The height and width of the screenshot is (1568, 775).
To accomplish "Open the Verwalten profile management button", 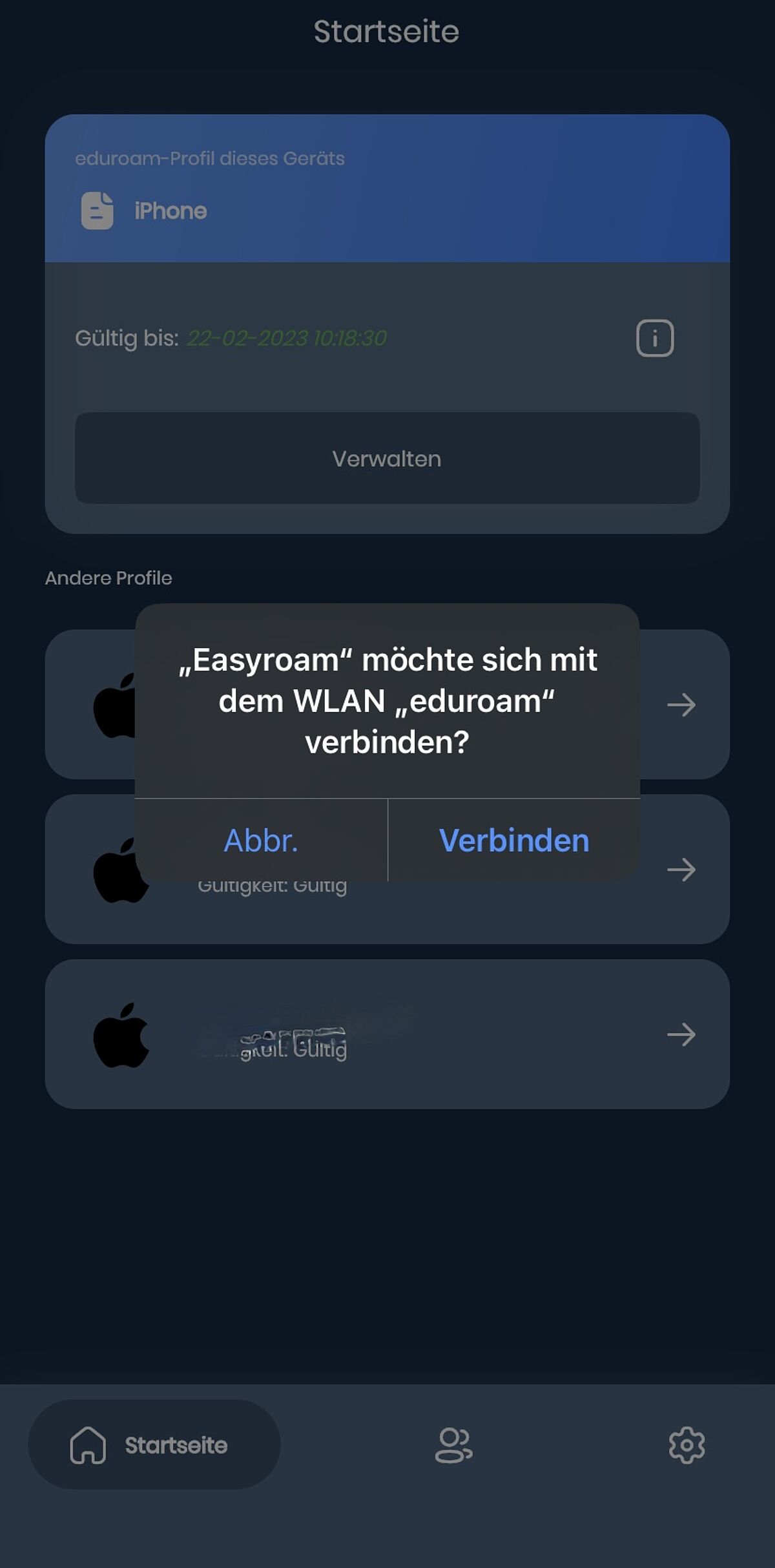I will pyautogui.click(x=387, y=459).
